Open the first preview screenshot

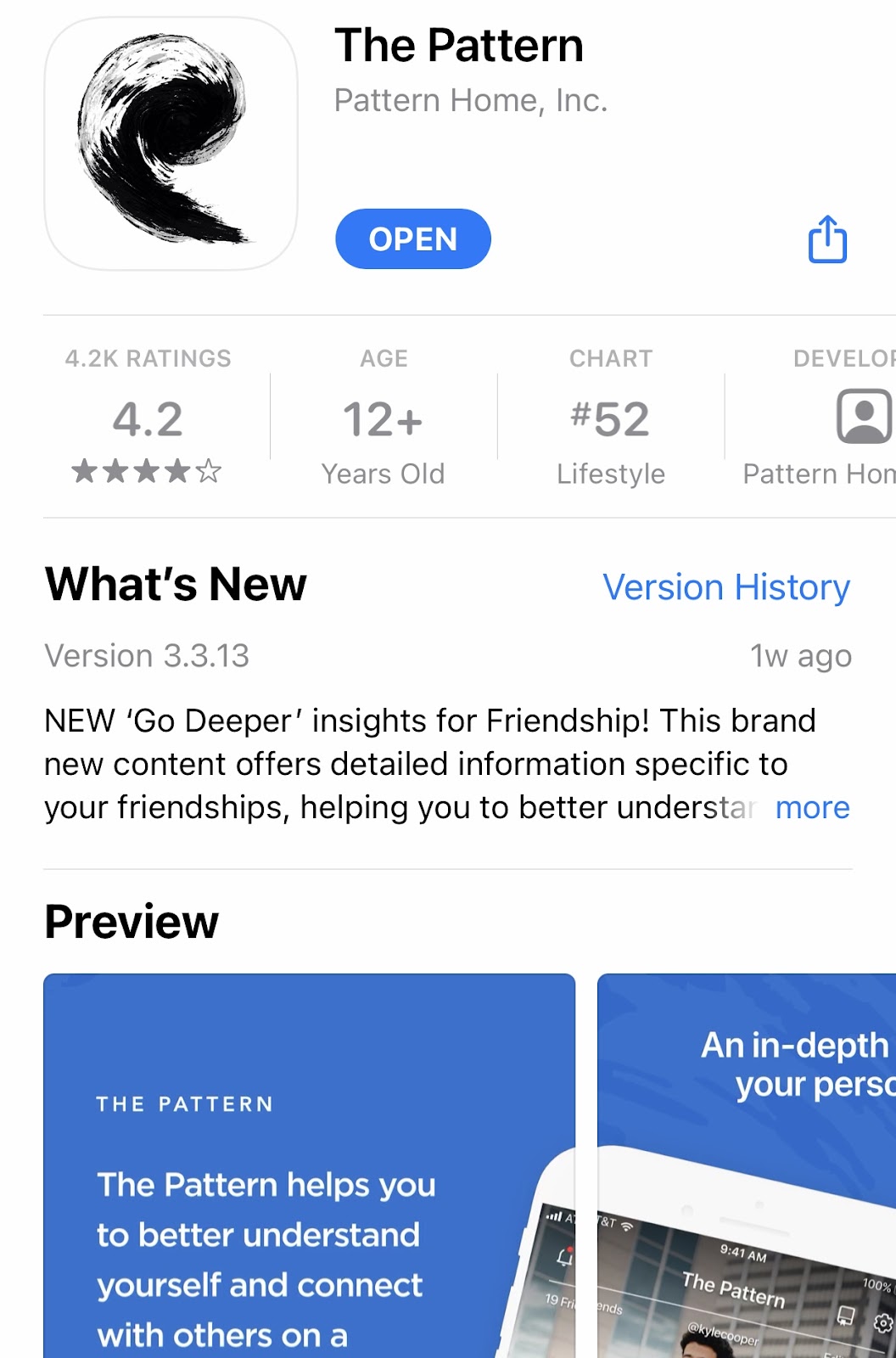point(309,1171)
